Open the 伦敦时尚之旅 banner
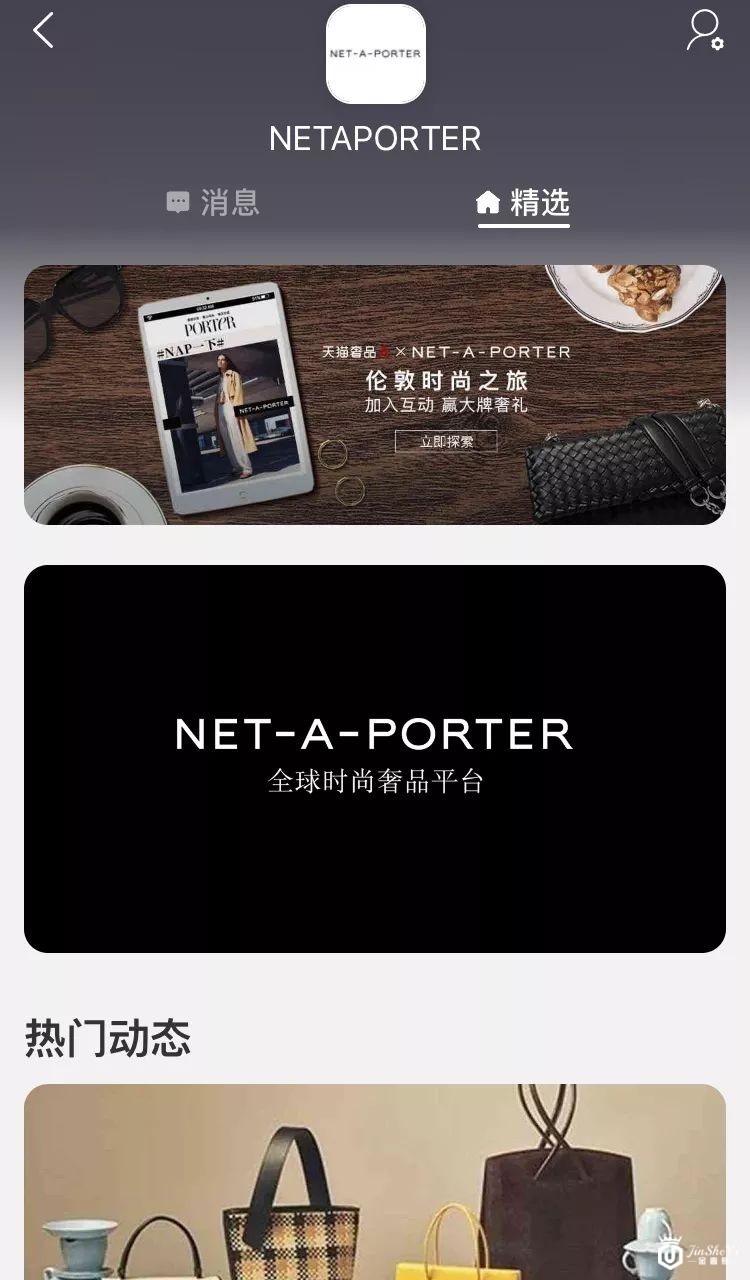This screenshot has width=750, height=1280. click(x=375, y=394)
